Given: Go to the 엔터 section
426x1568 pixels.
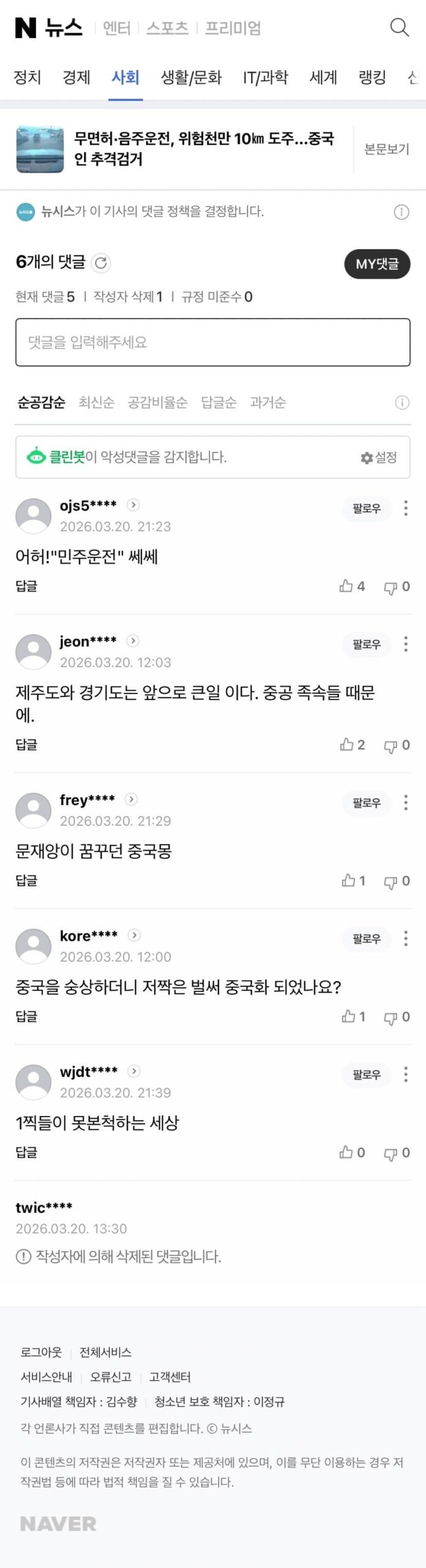Looking at the screenshot, I should click(116, 28).
